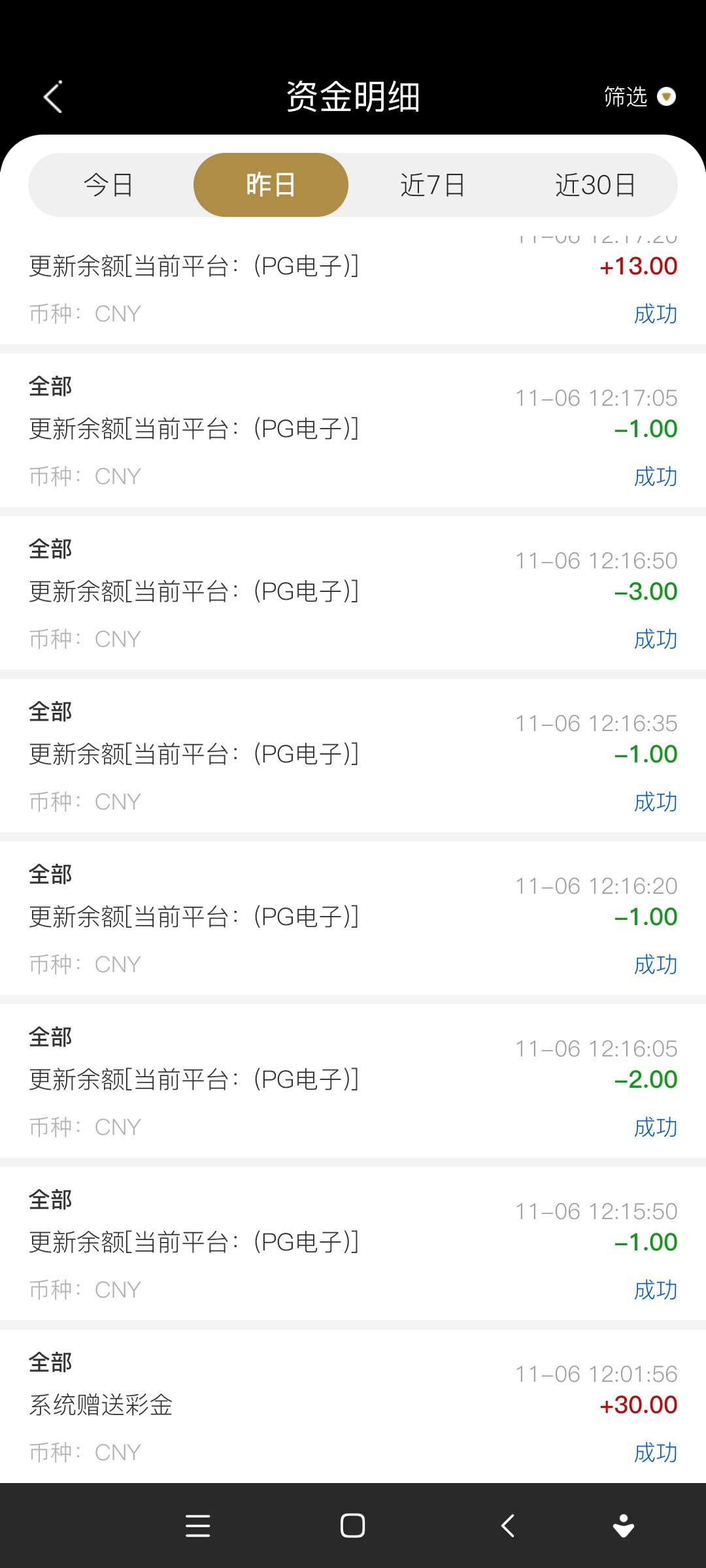
Task: Show records for 近30日
Action: [x=596, y=185]
